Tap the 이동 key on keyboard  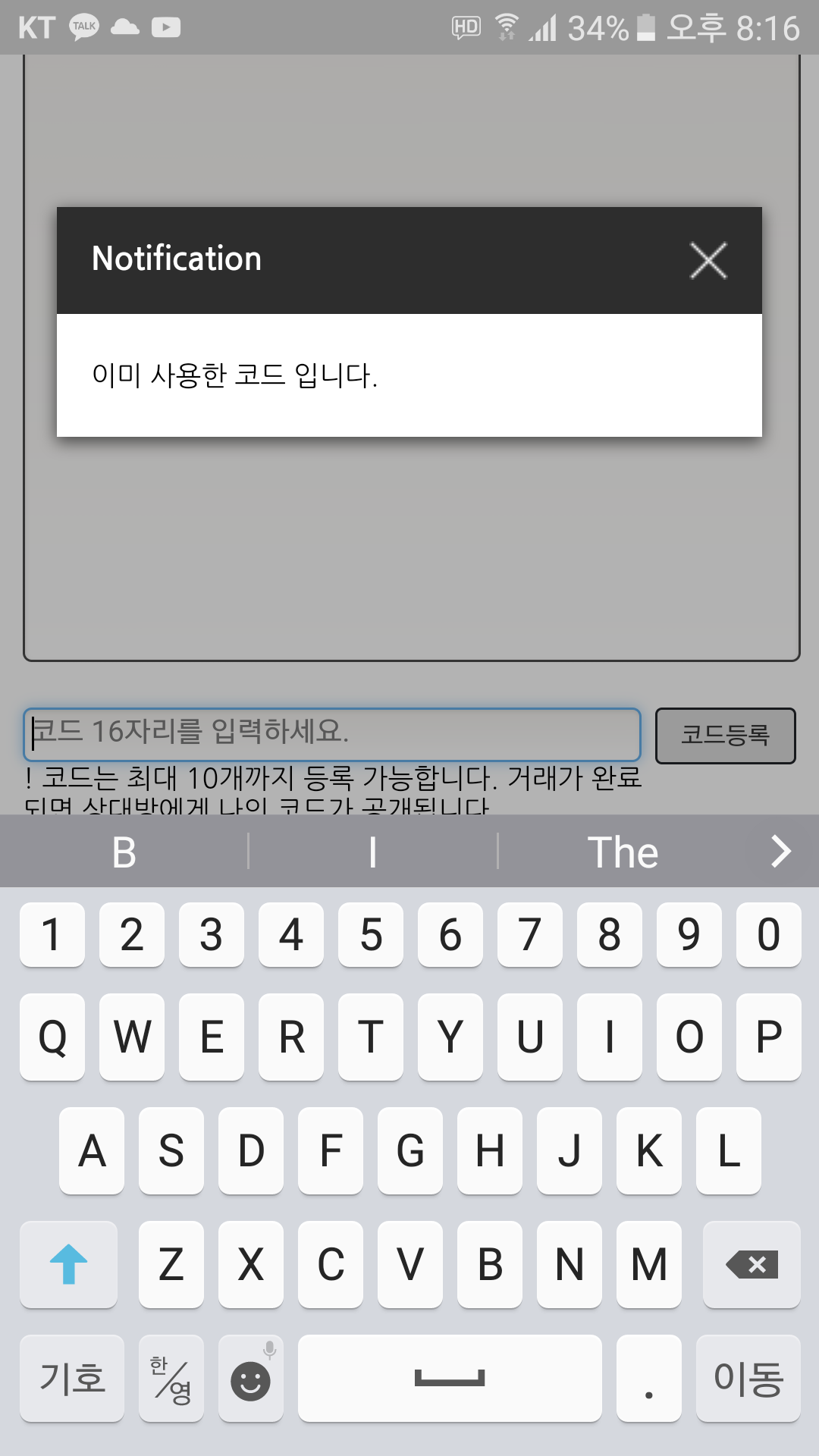tap(748, 1378)
